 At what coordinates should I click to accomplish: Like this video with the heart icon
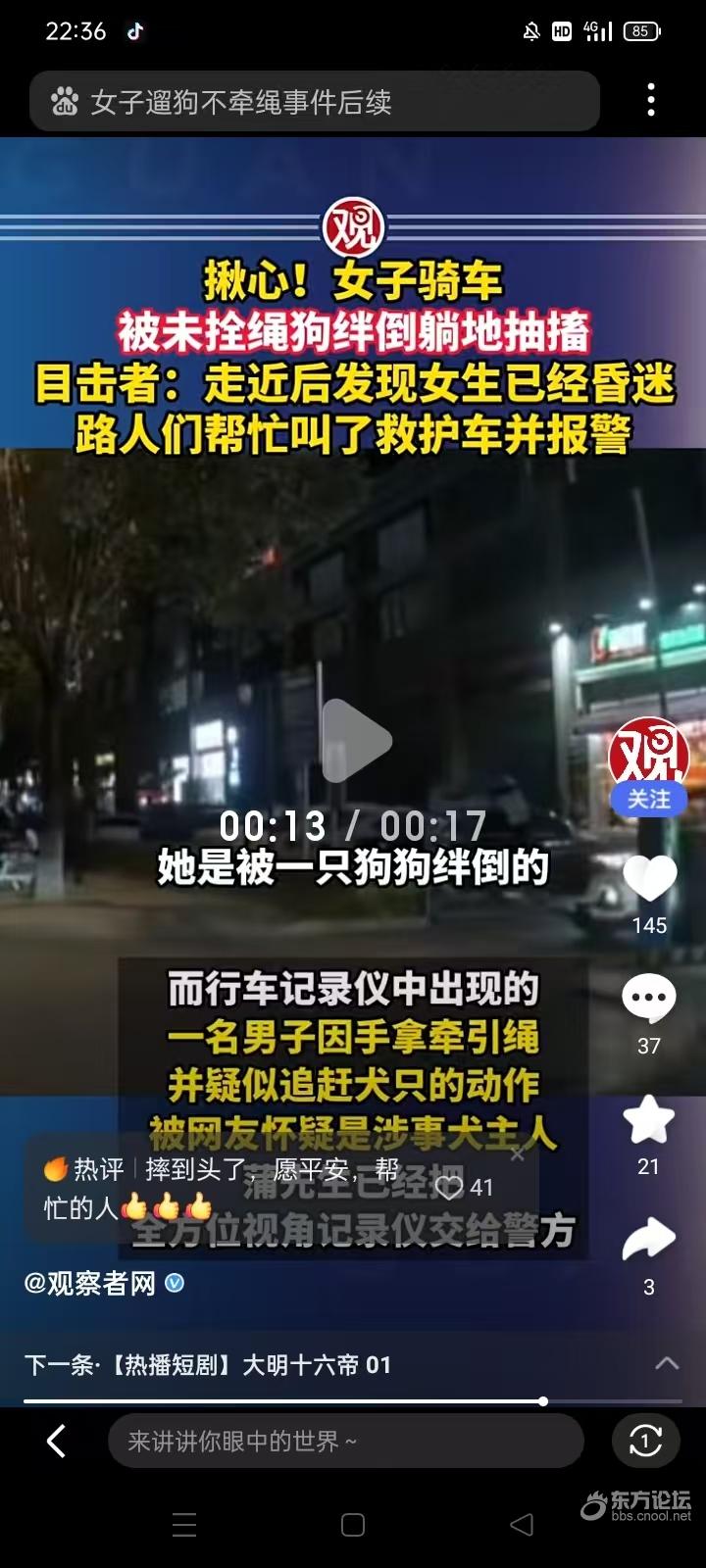click(x=649, y=878)
